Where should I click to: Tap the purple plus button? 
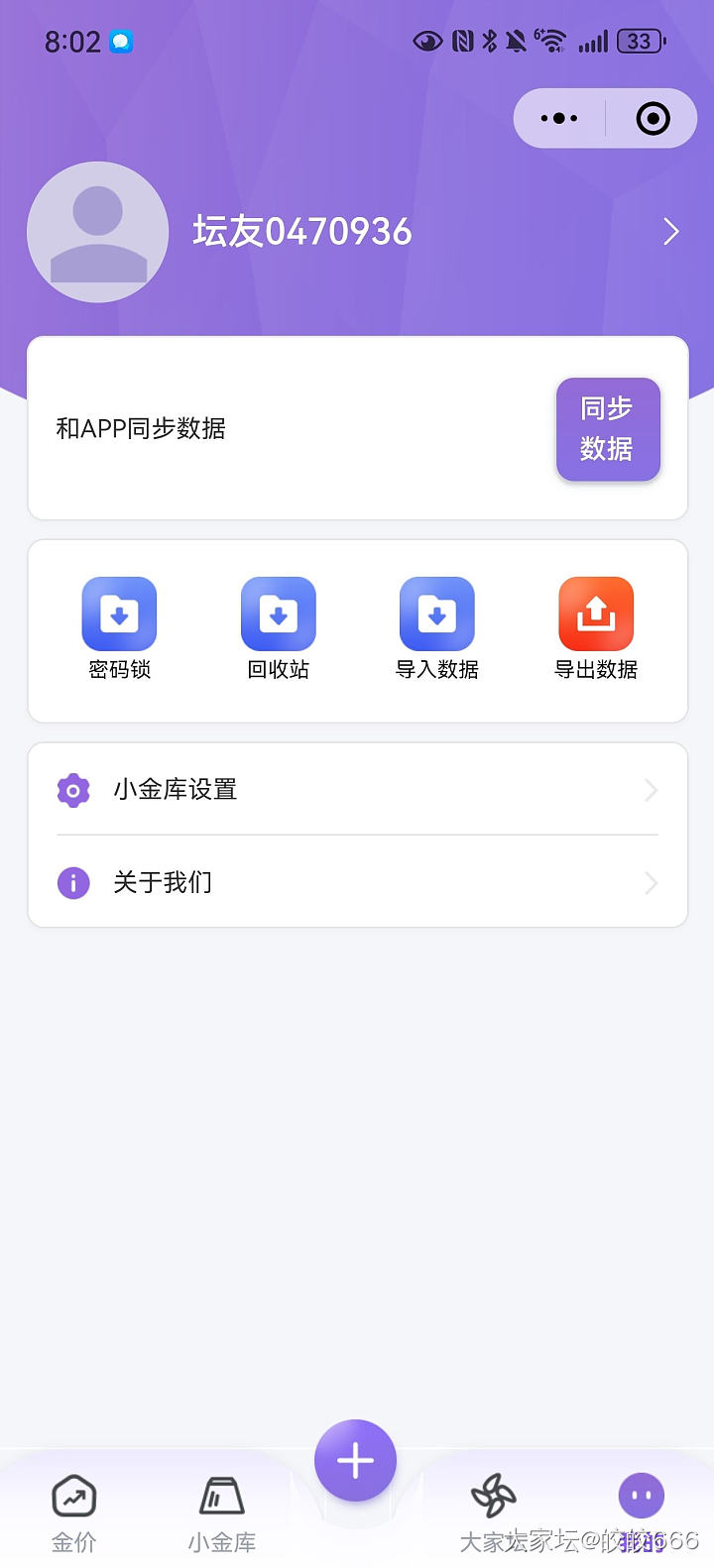355,1461
